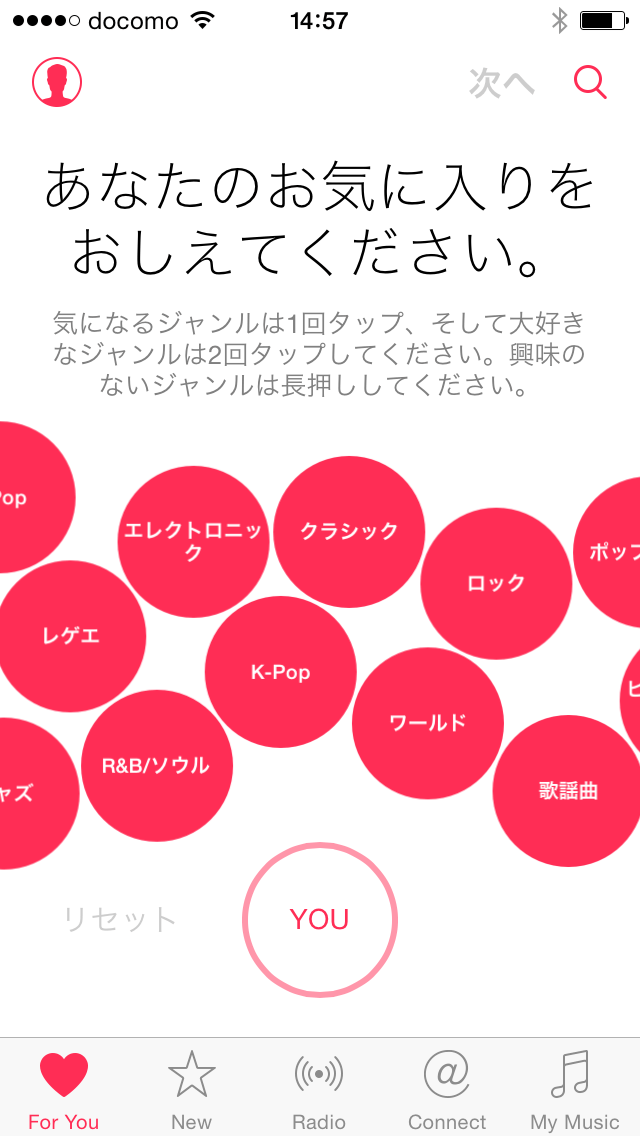Select the K-Pop genre bubble

pyautogui.click(x=281, y=672)
